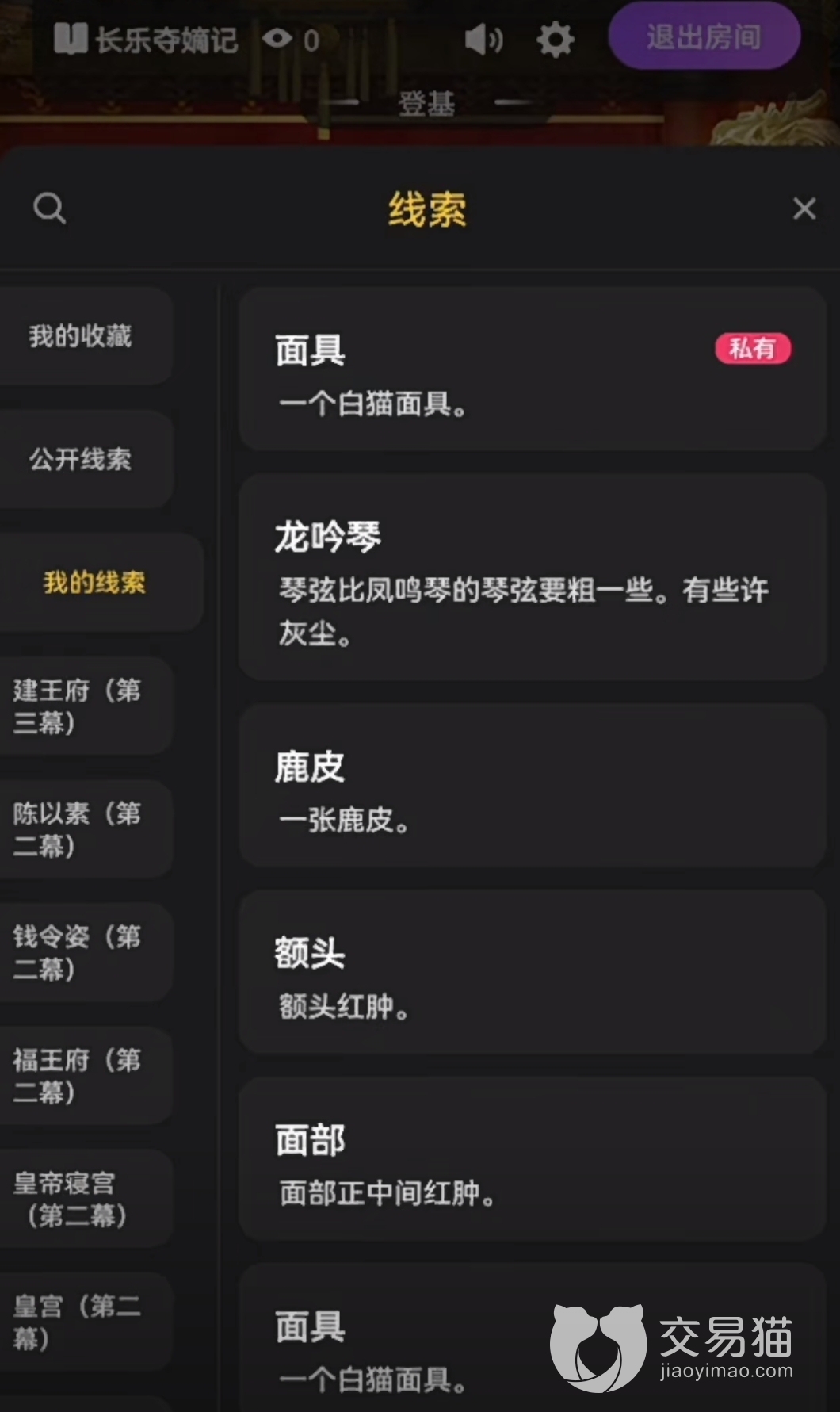The width and height of the screenshot is (840, 1412).
Task: Switch to 我的收藏 tab
Action: [x=81, y=336]
